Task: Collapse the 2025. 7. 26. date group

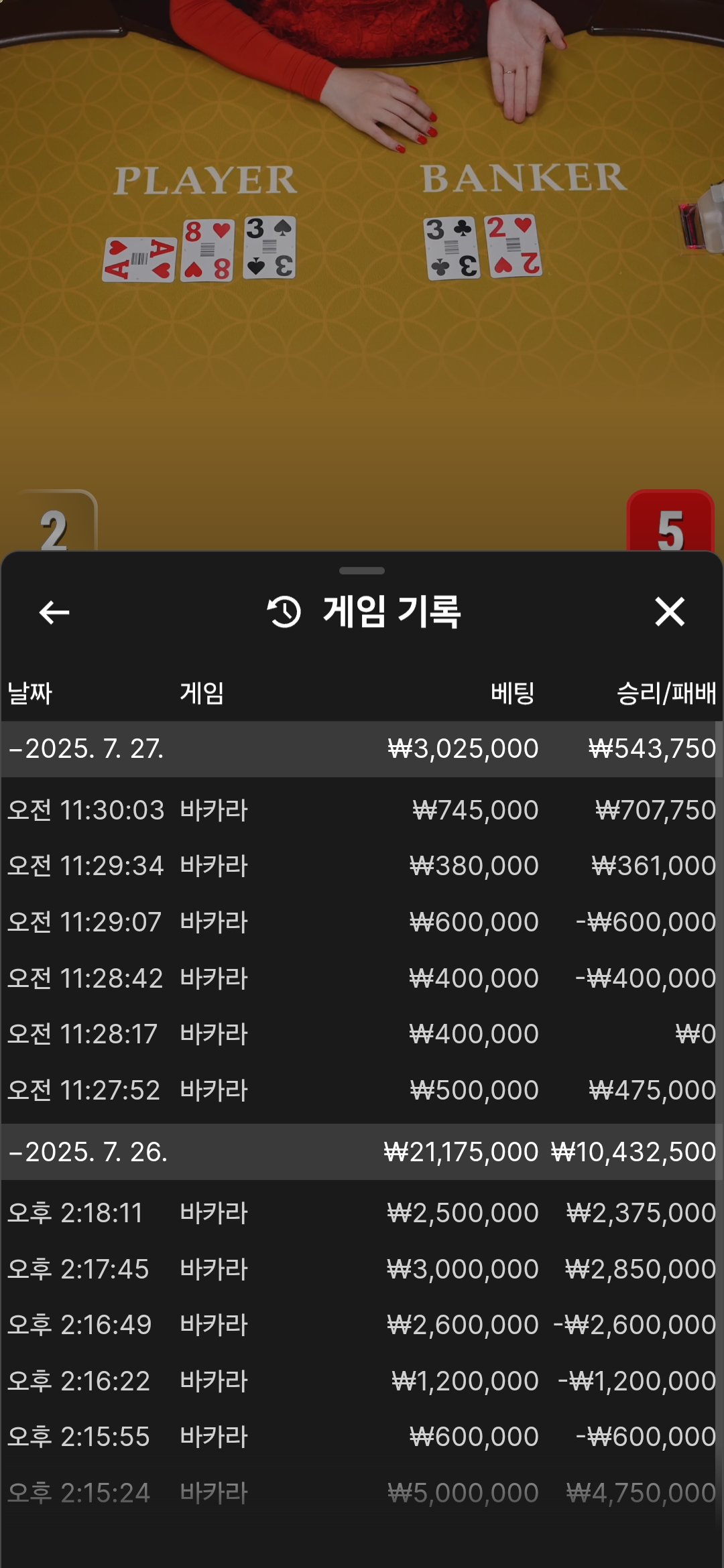Action: (x=87, y=1152)
